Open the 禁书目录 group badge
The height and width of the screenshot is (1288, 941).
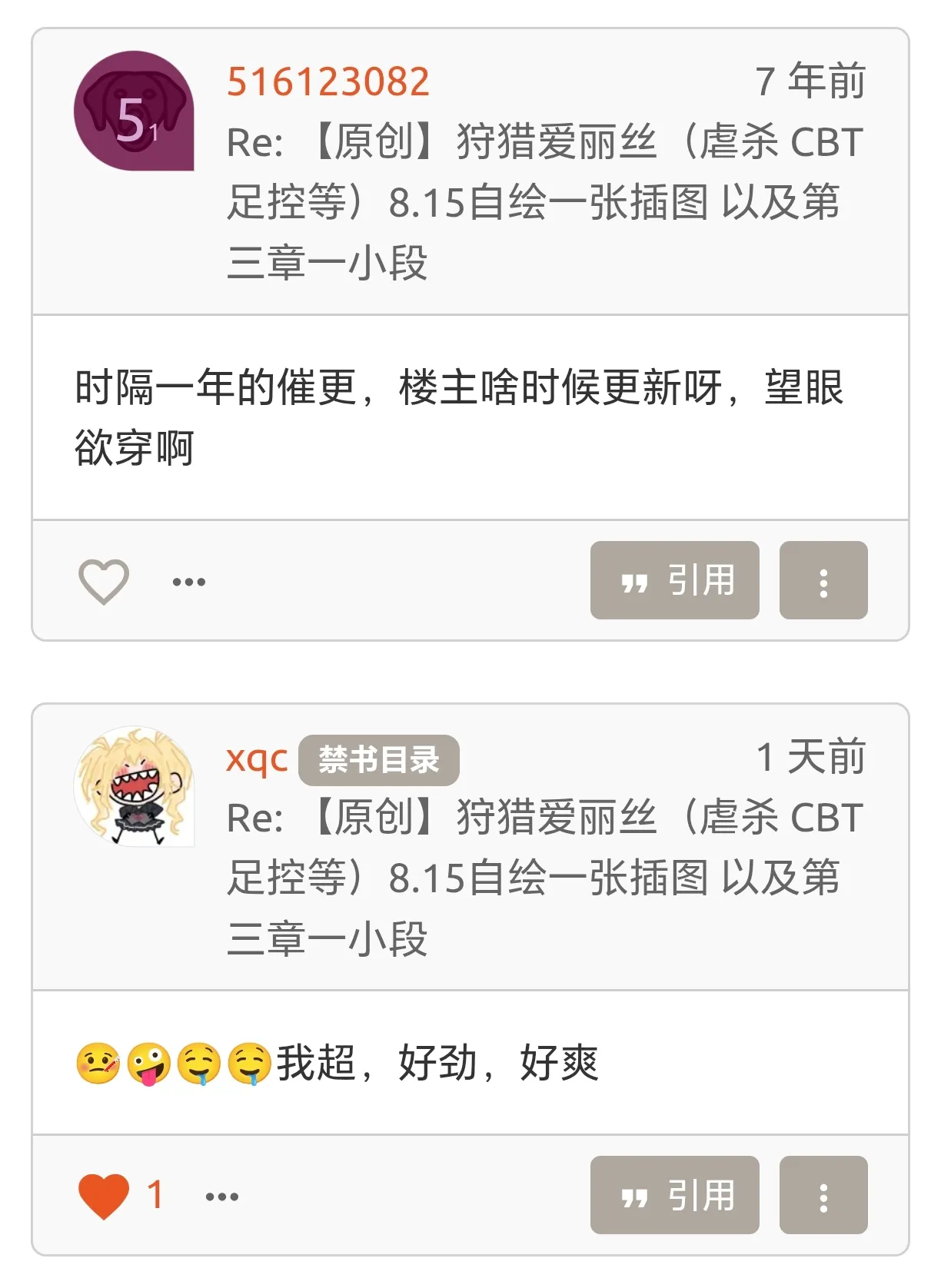tap(378, 760)
